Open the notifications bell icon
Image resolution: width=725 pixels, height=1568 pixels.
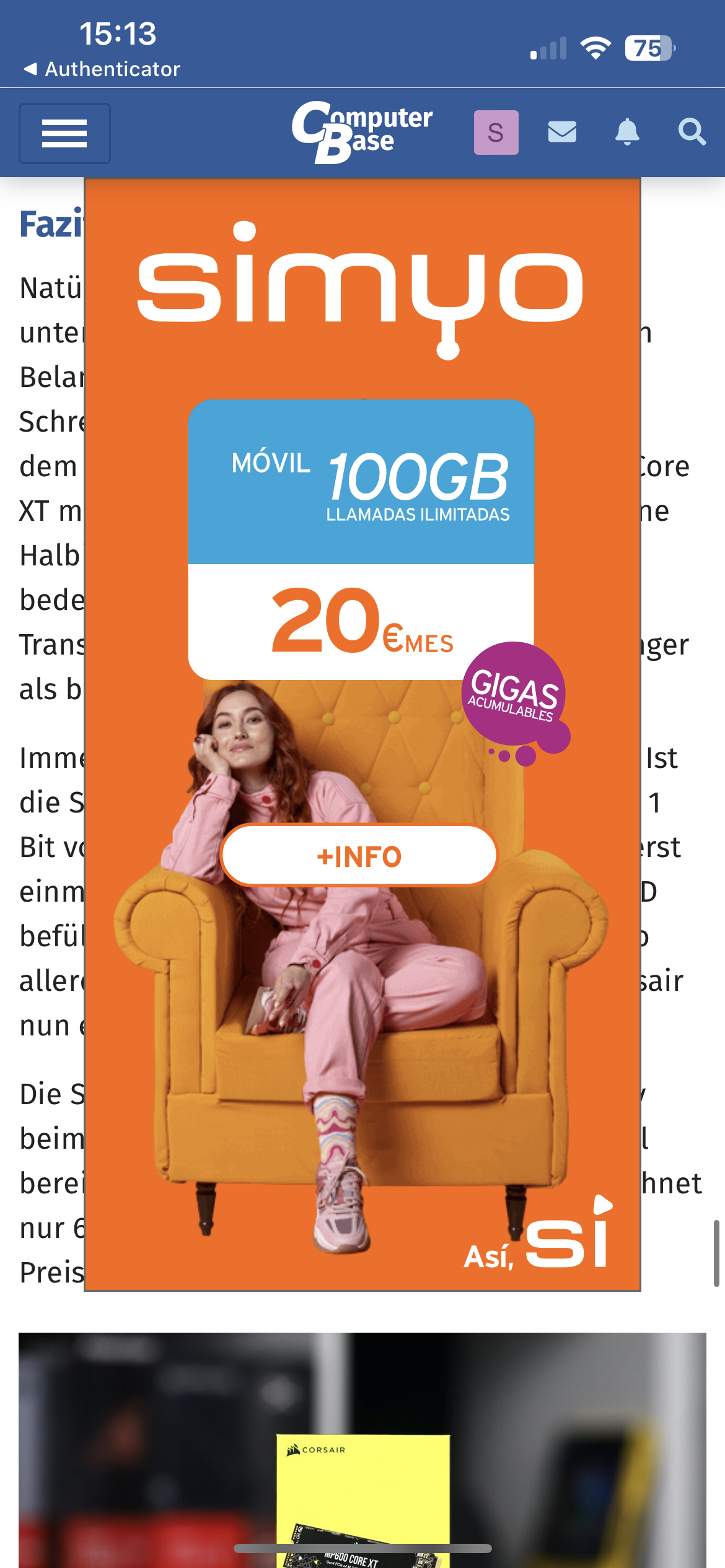point(628,133)
